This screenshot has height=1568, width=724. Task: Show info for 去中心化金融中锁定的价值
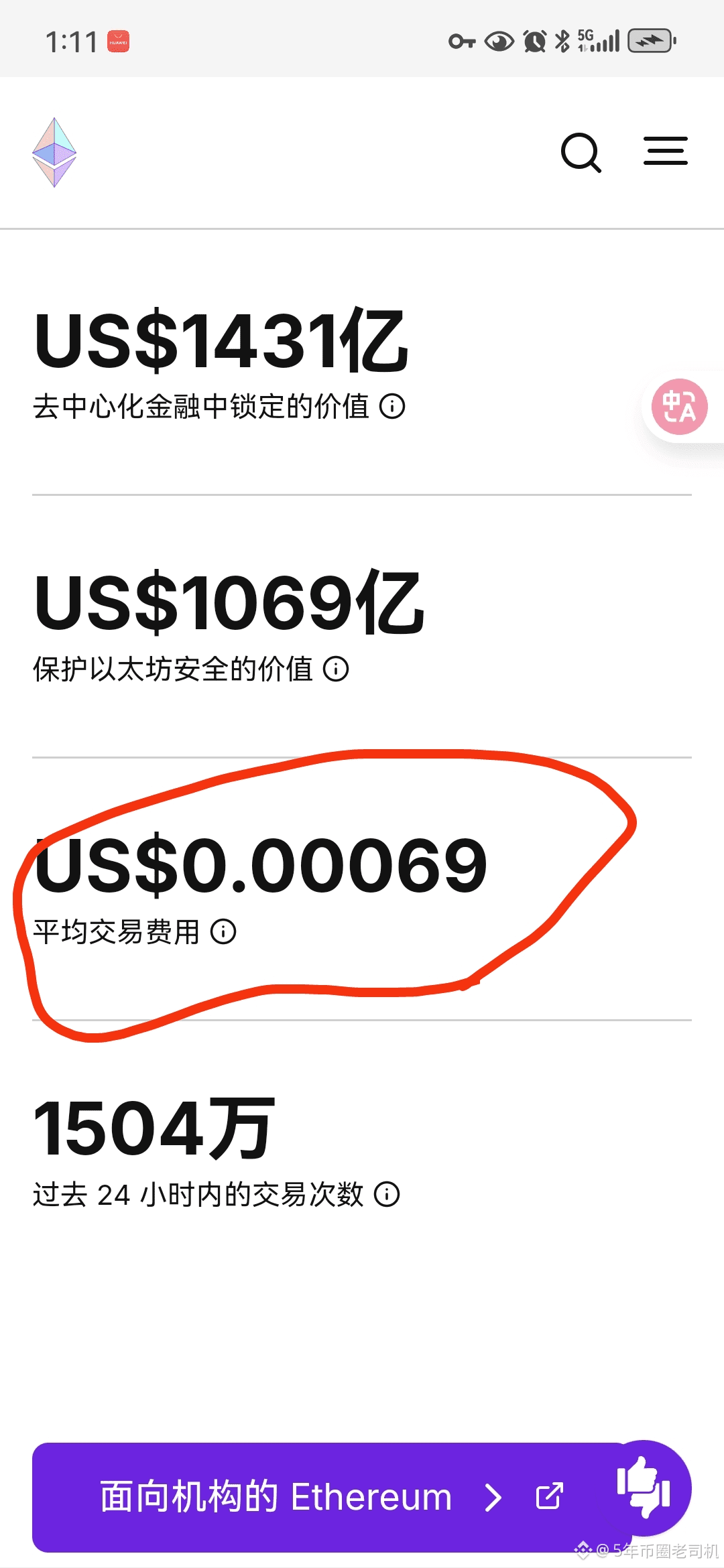click(x=392, y=406)
